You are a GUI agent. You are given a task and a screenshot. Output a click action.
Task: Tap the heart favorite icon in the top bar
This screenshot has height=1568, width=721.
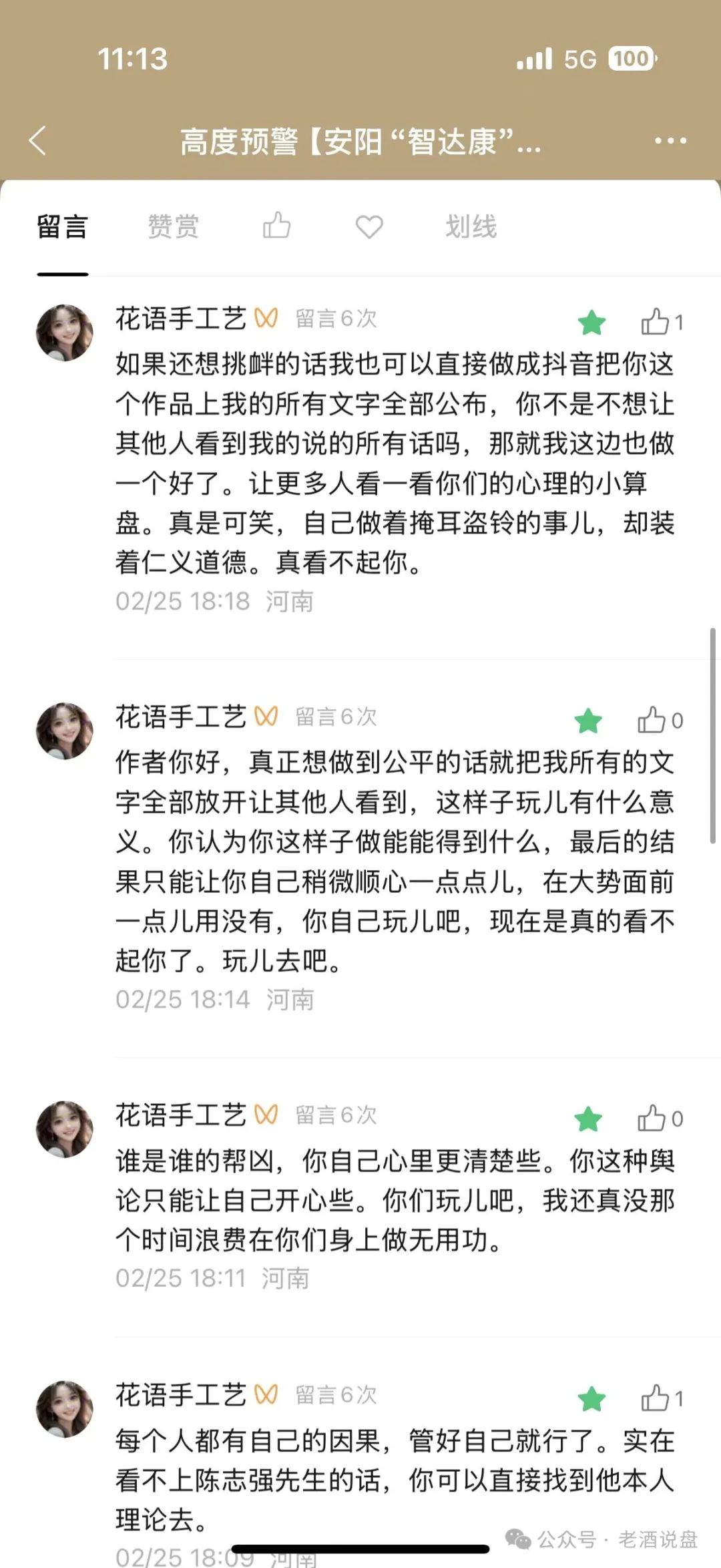tap(368, 226)
